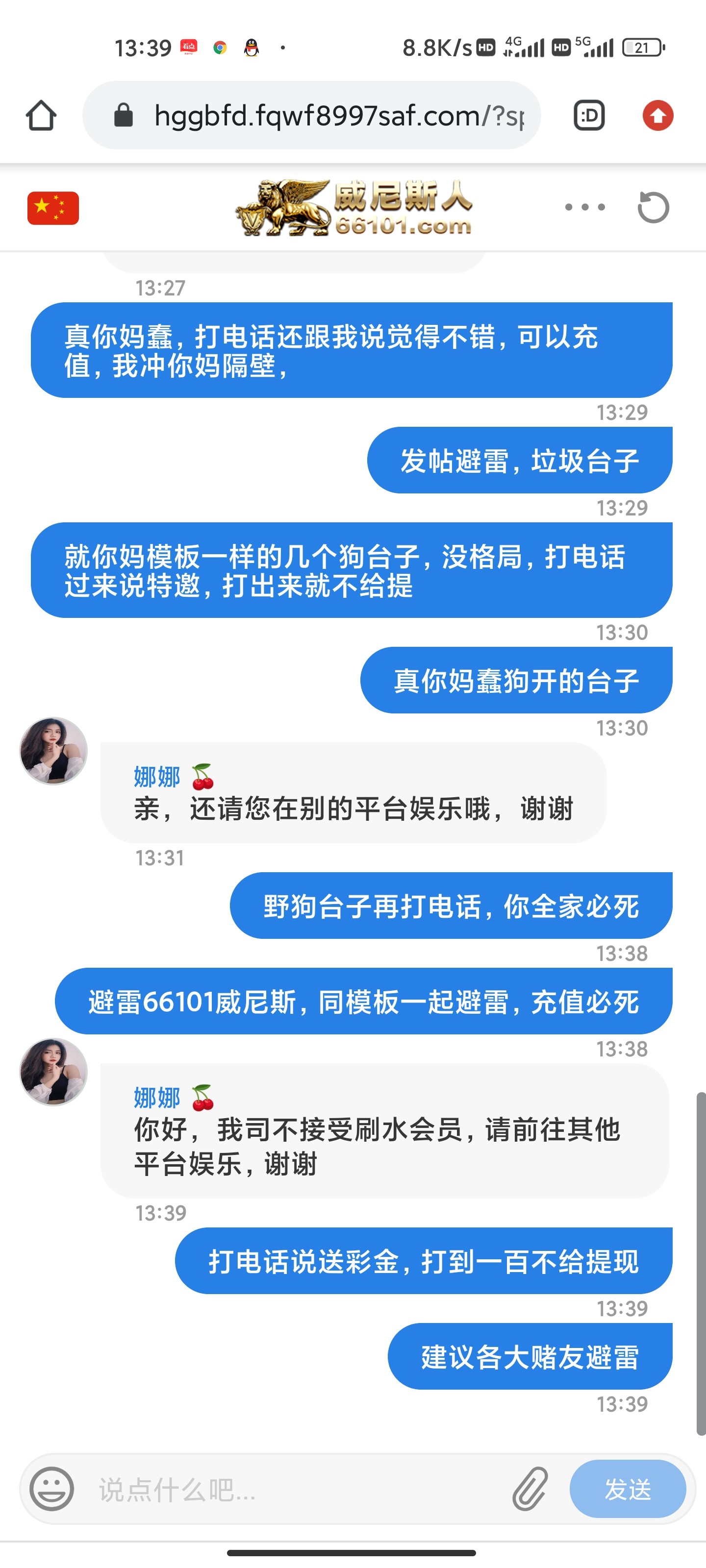Open the three-dot chat menu
Viewport: 706px width, 1568px height.
(585, 208)
